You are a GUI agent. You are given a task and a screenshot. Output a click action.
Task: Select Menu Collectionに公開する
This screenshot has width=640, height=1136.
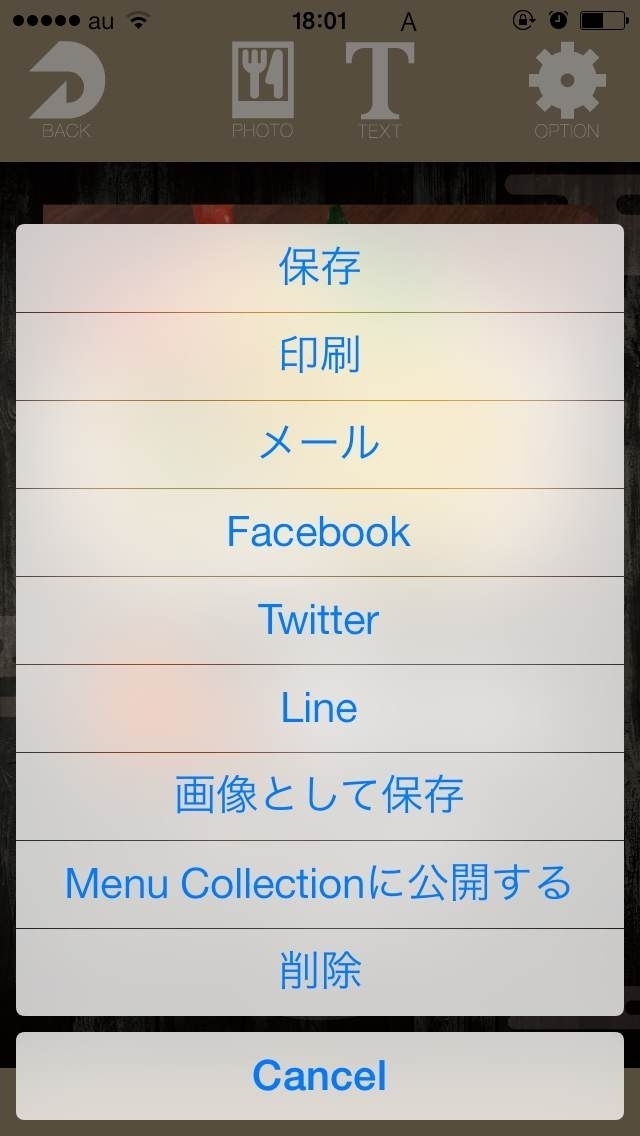pos(320,885)
